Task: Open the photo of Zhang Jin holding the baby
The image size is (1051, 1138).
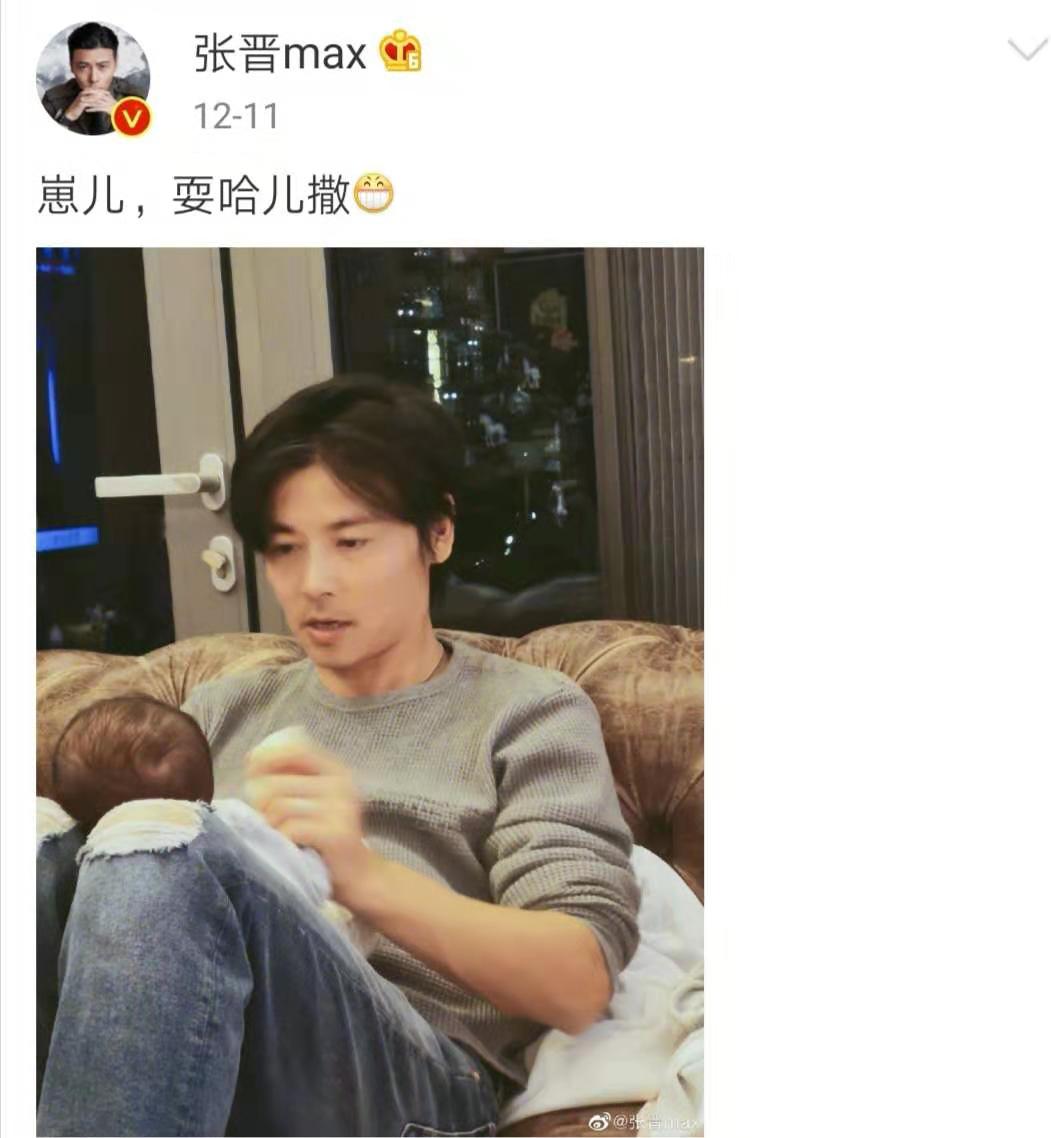Action: pyautogui.click(x=370, y=690)
